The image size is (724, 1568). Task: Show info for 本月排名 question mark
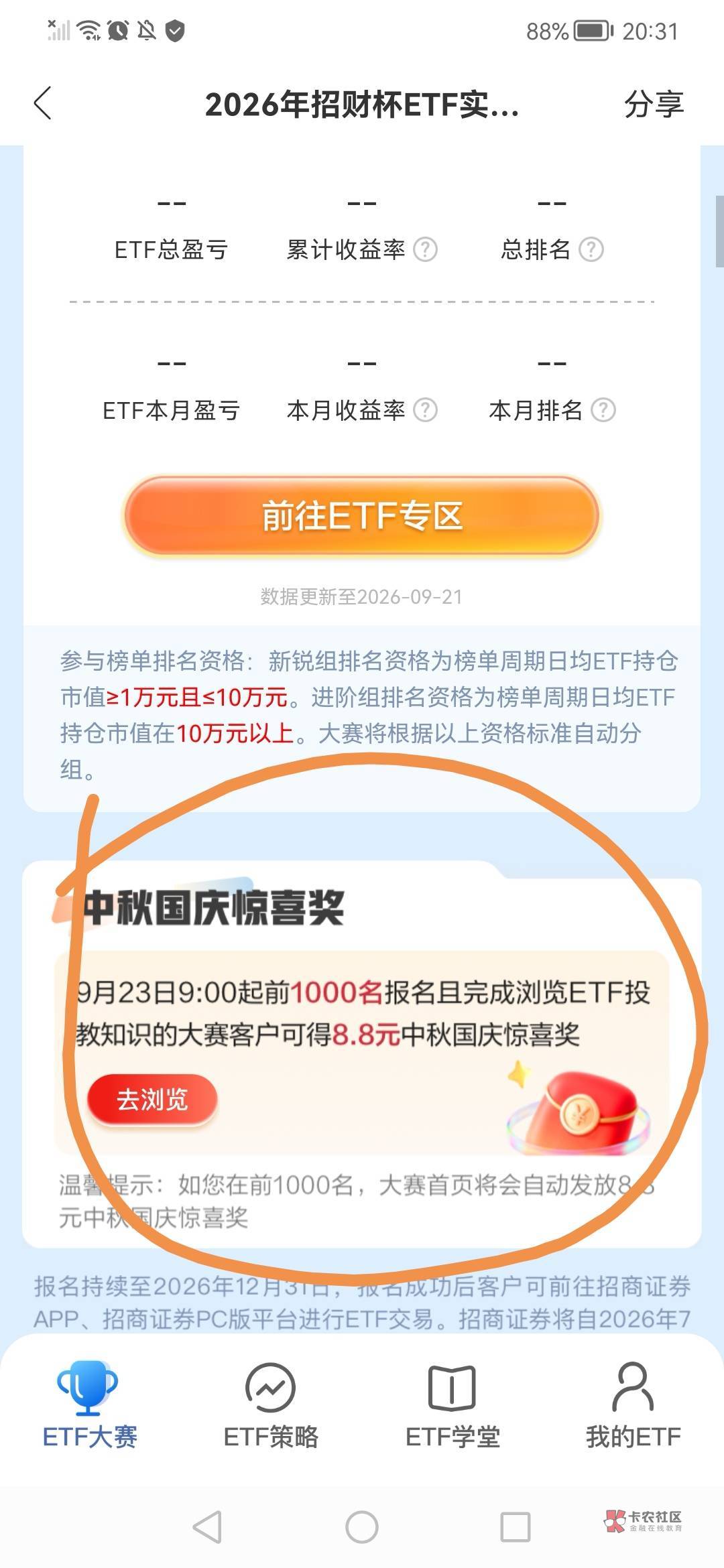[603, 409]
